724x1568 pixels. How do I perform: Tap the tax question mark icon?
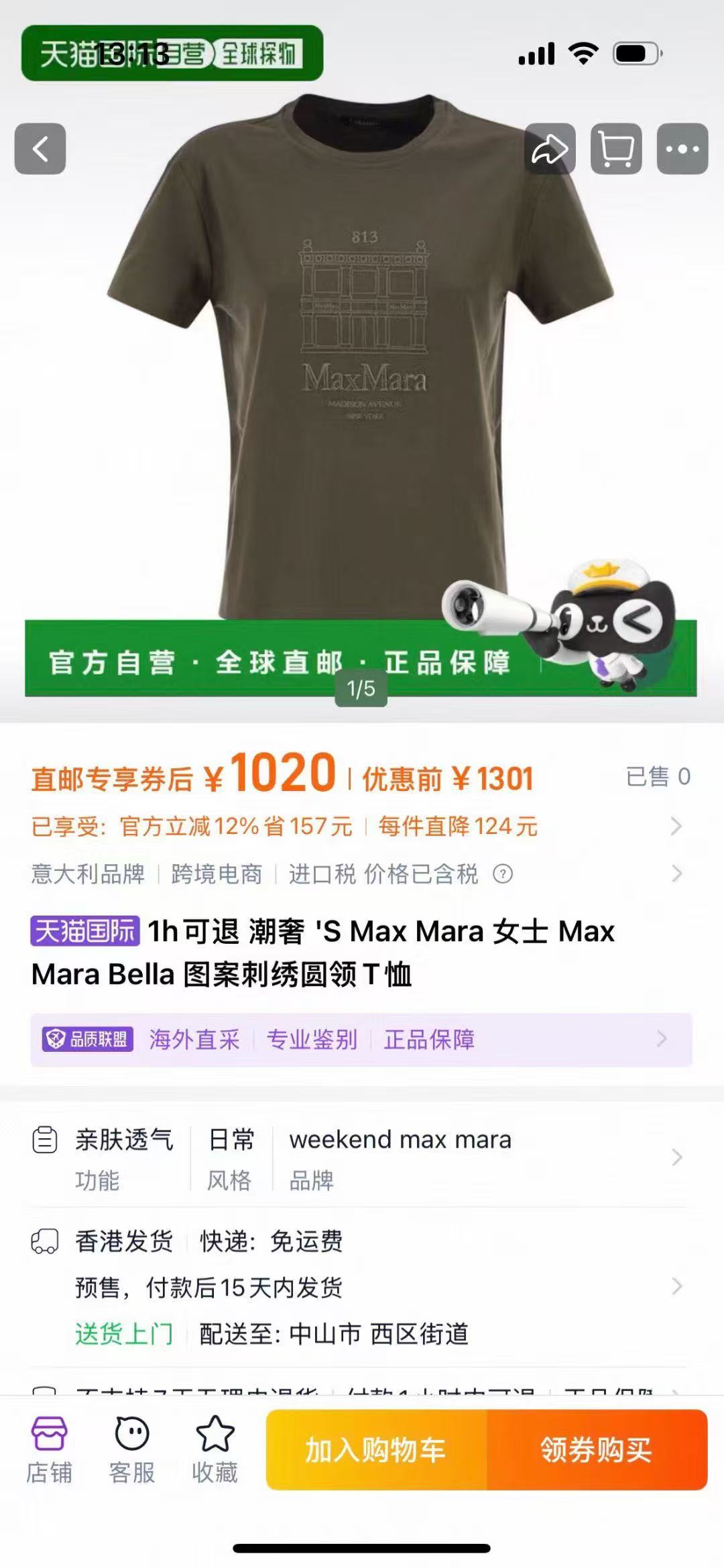point(503,874)
